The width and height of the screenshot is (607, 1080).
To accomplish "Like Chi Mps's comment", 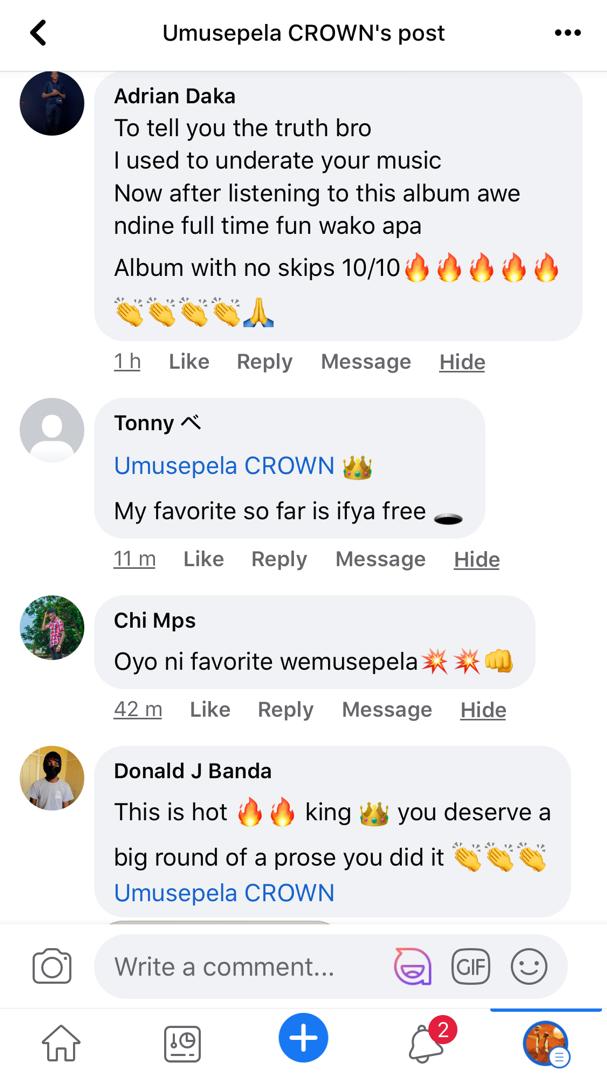I will pyautogui.click(x=210, y=709).
